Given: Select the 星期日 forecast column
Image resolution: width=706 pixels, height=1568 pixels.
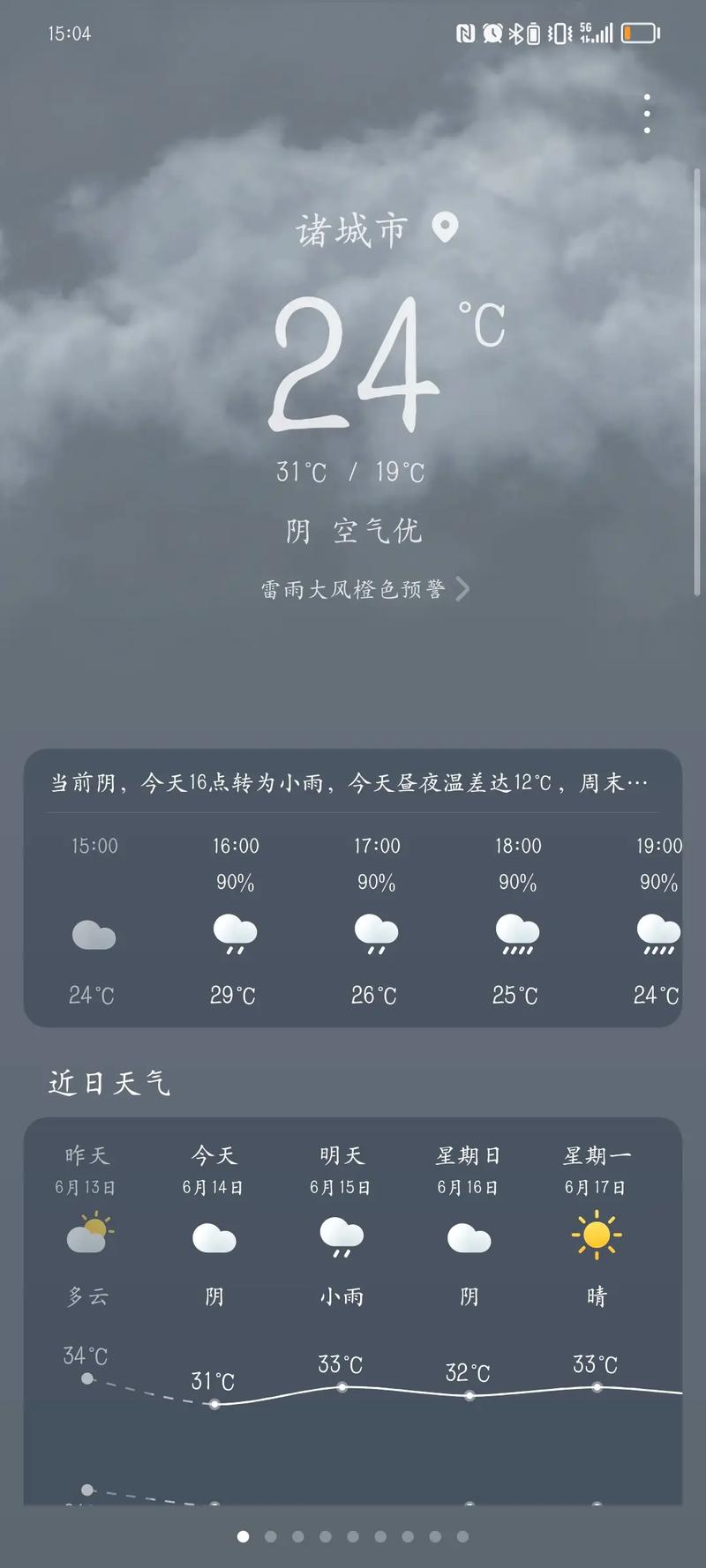Looking at the screenshot, I should click(469, 1226).
